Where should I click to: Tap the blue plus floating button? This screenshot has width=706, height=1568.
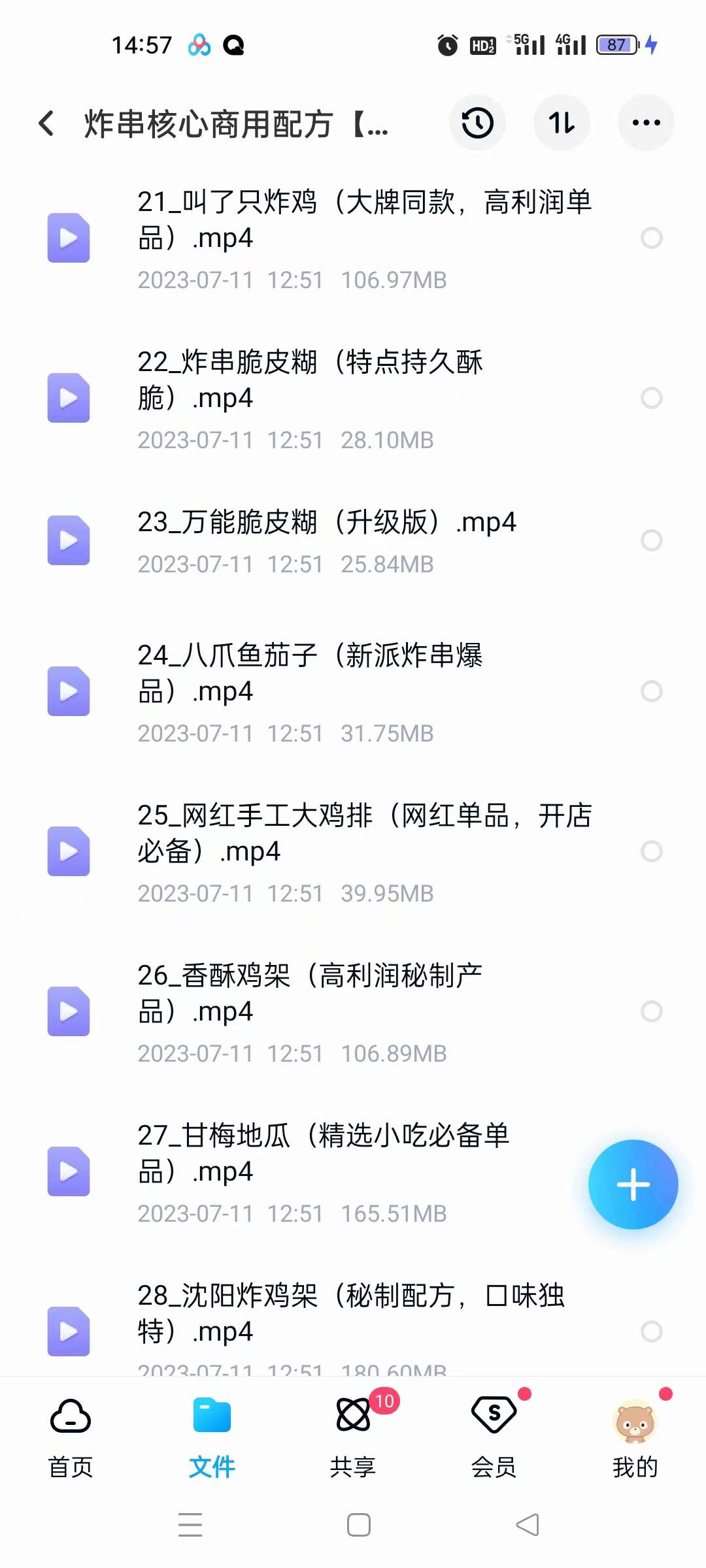(632, 1184)
